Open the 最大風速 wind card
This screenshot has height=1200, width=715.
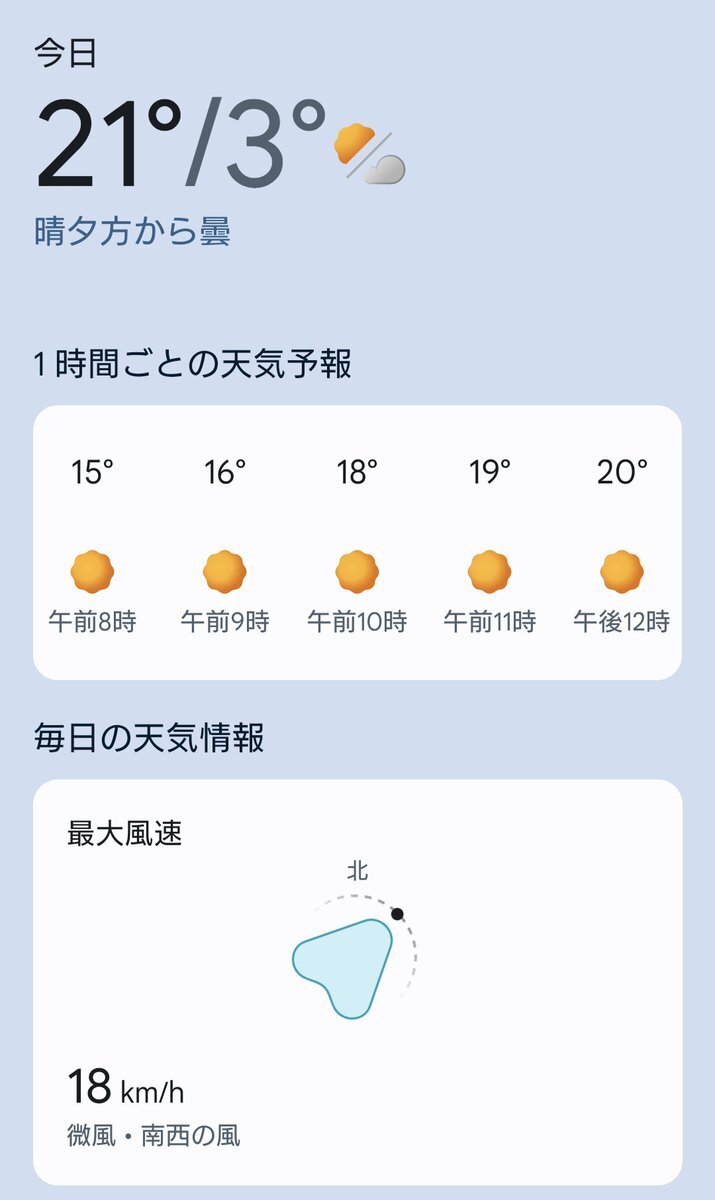(x=357, y=982)
